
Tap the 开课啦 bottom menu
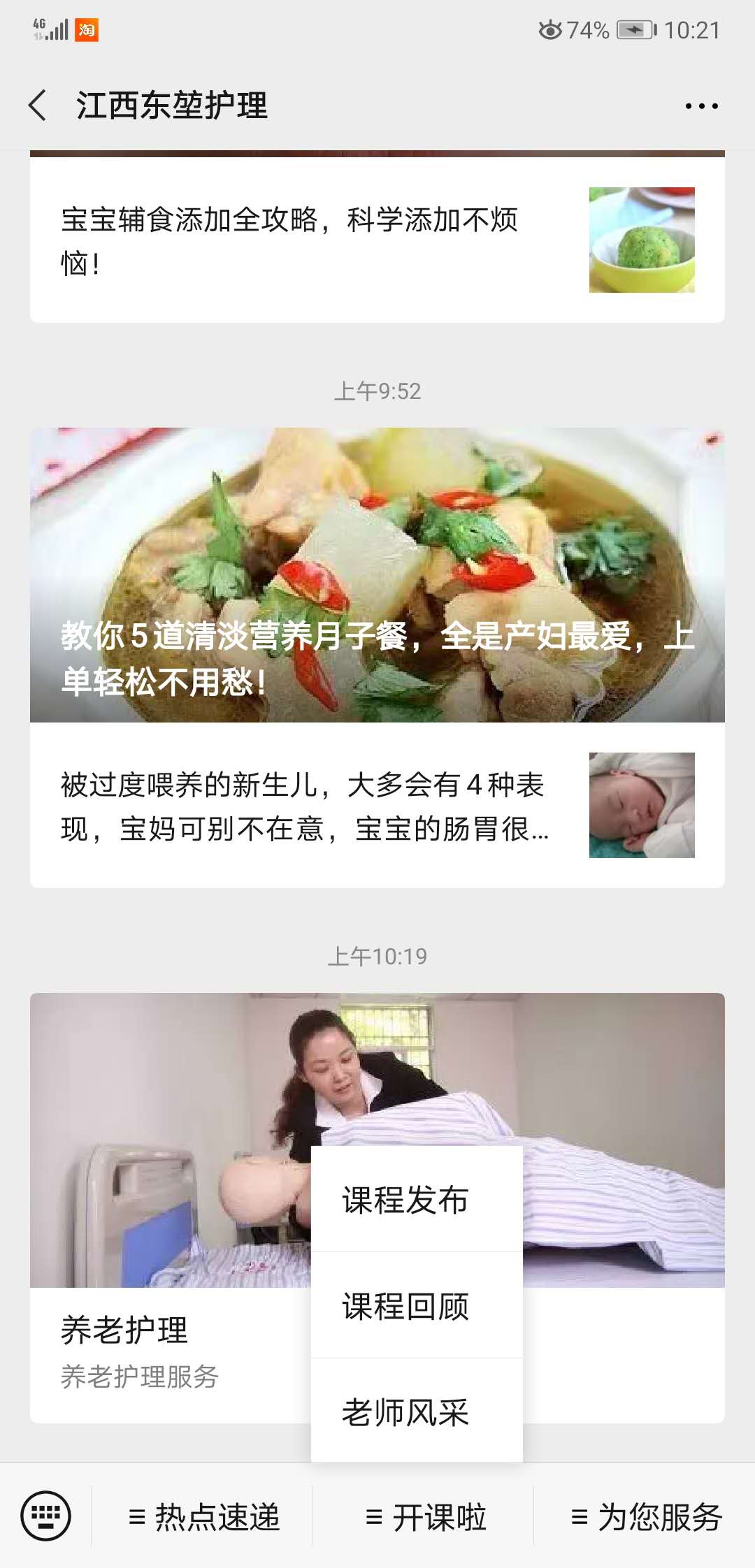[424, 1516]
